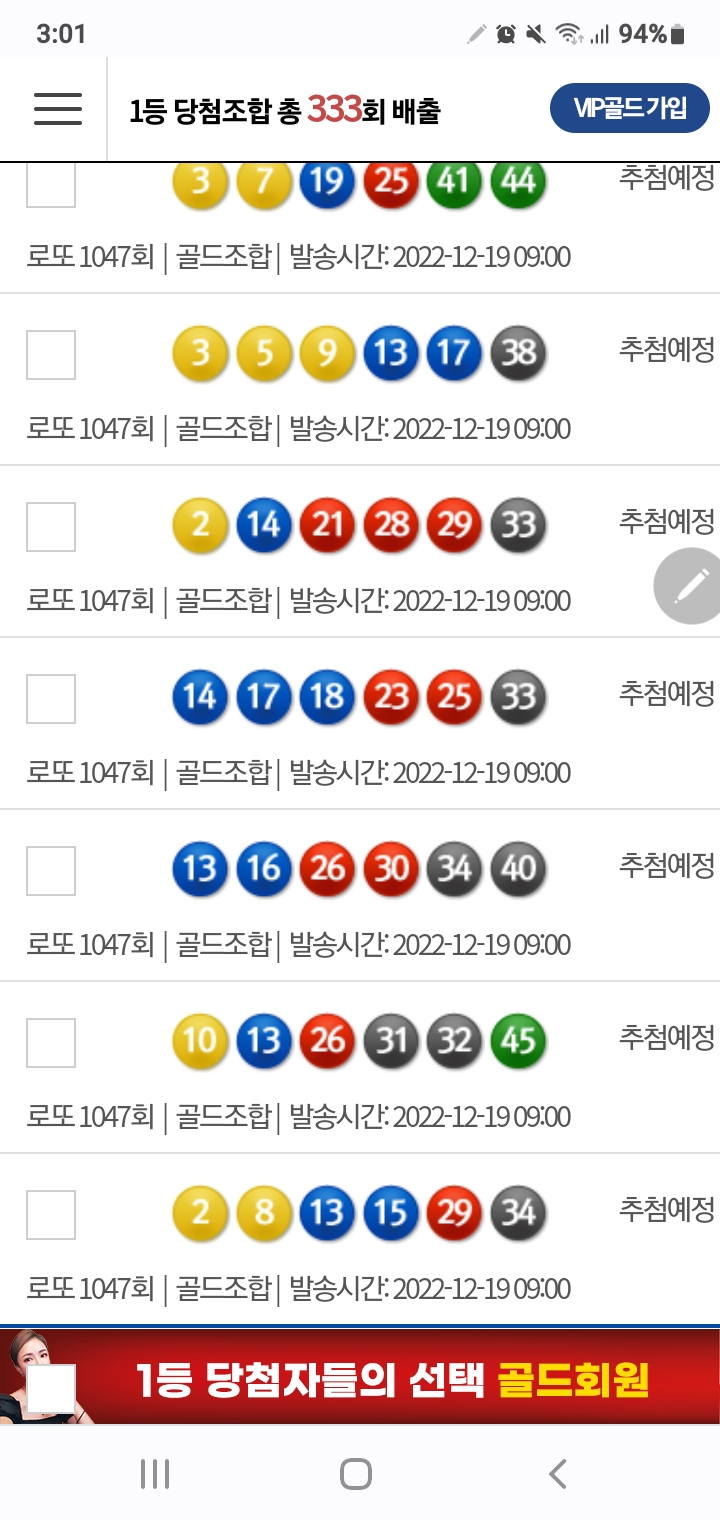Go back with the system back button
This screenshot has width=720, height=1520.
558,1473
